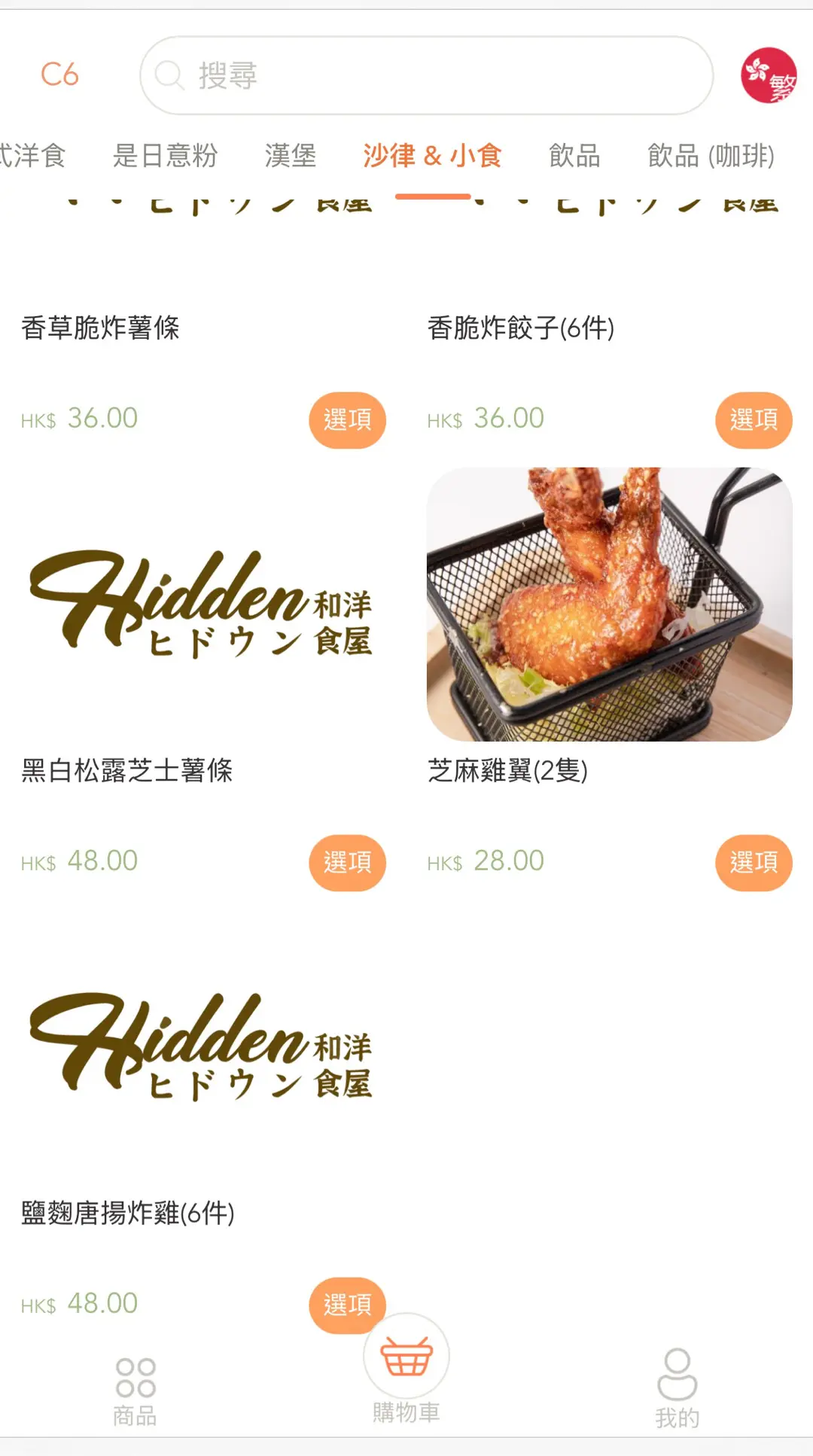The image size is (813, 1456).
Task: Open the 鹽麴唐揚炸雞(6件) product card
Action: 202,1048
